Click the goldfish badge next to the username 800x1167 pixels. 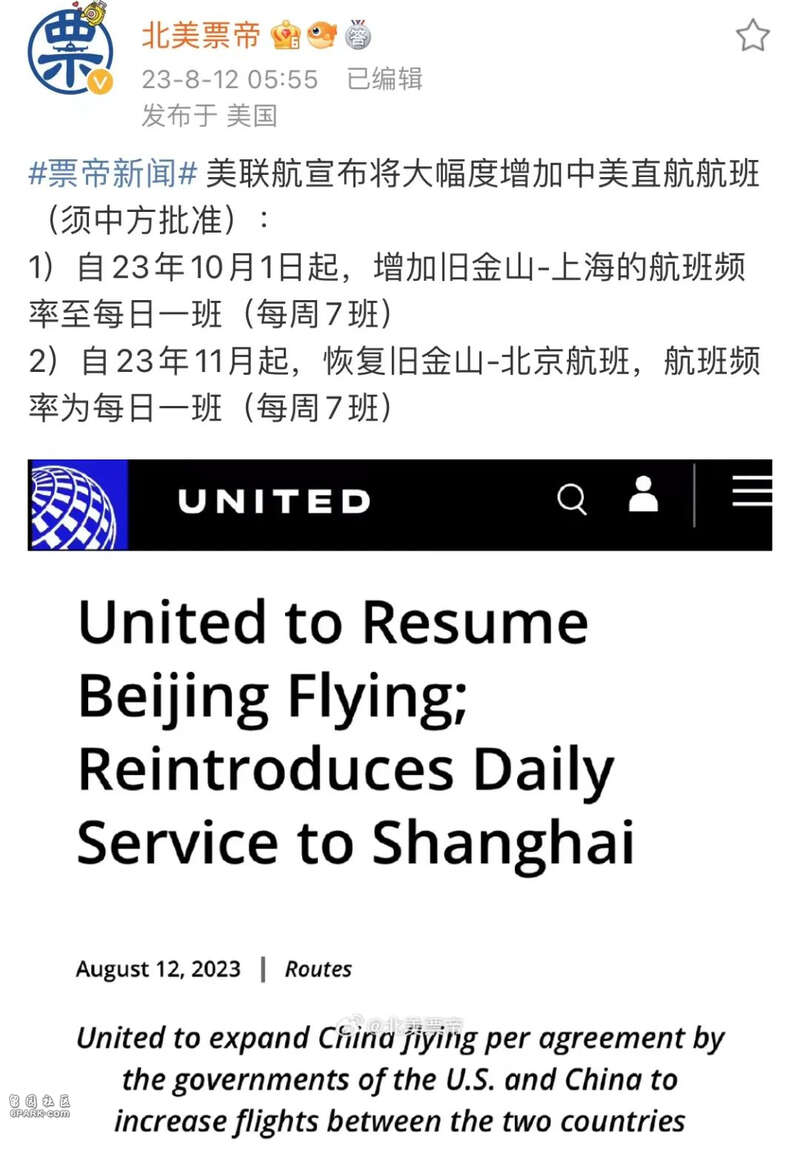(x=322, y=35)
